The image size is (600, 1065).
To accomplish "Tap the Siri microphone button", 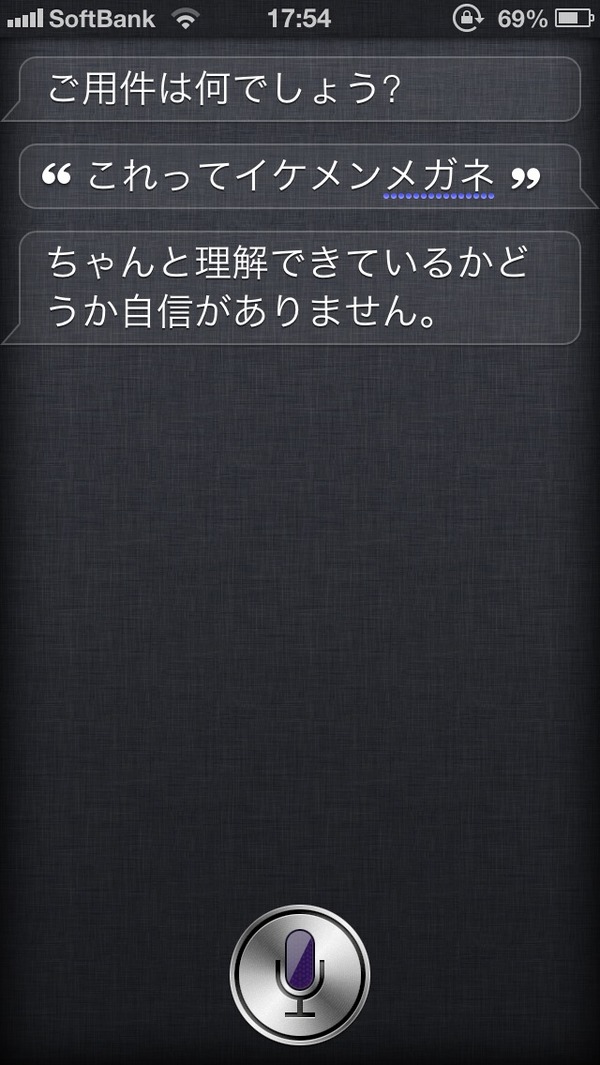I will 300,975.
